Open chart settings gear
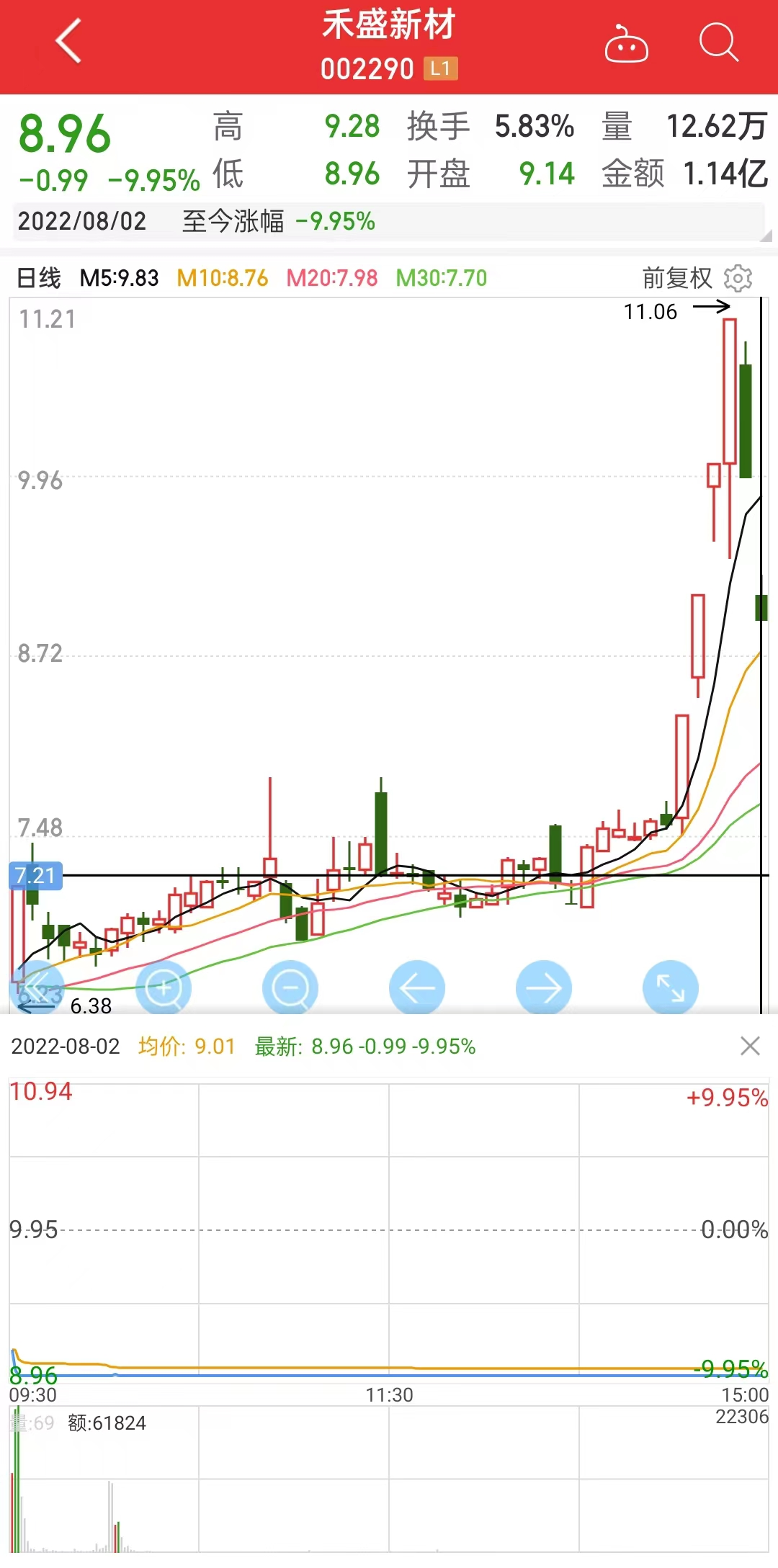The image size is (778, 1568). coord(738,278)
